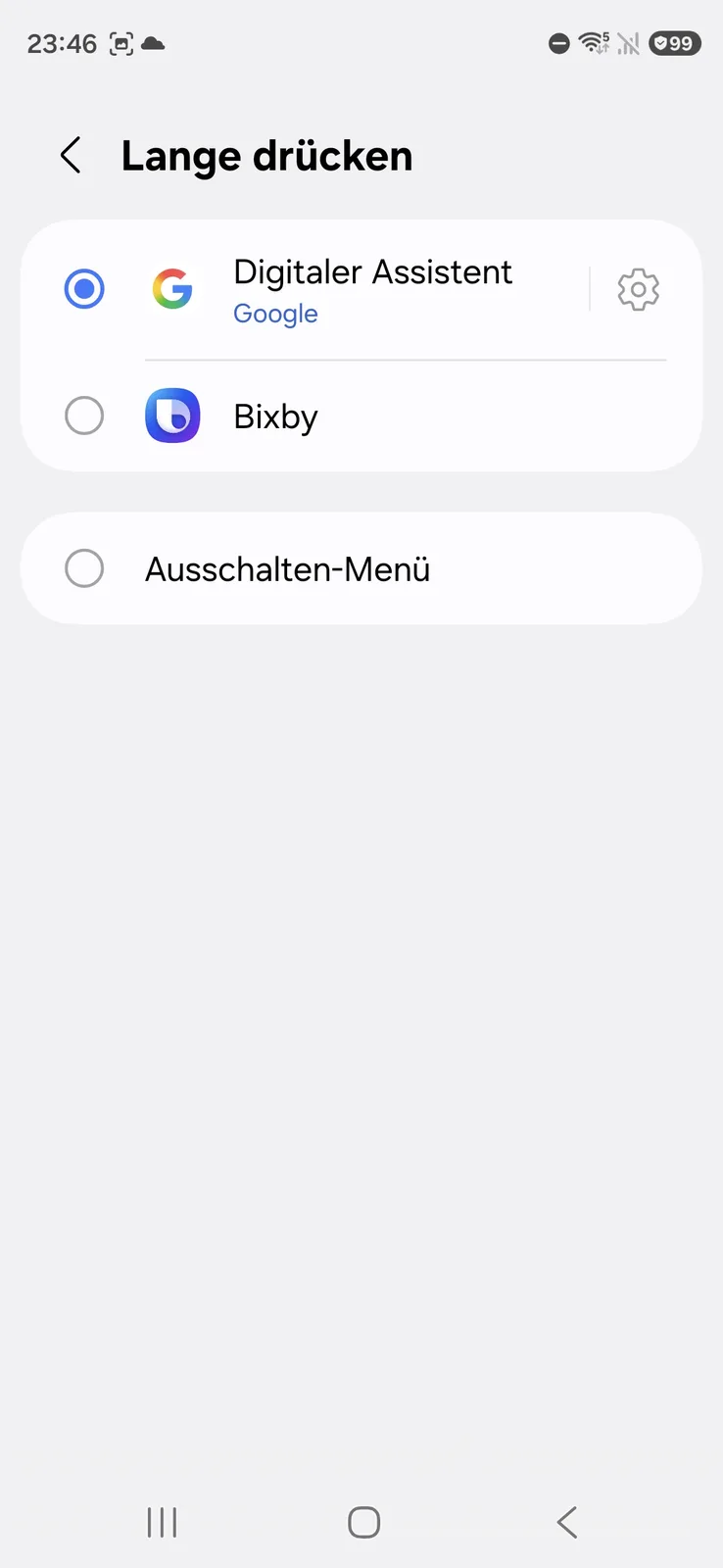
Task: Tap the system home button
Action: click(363, 1522)
